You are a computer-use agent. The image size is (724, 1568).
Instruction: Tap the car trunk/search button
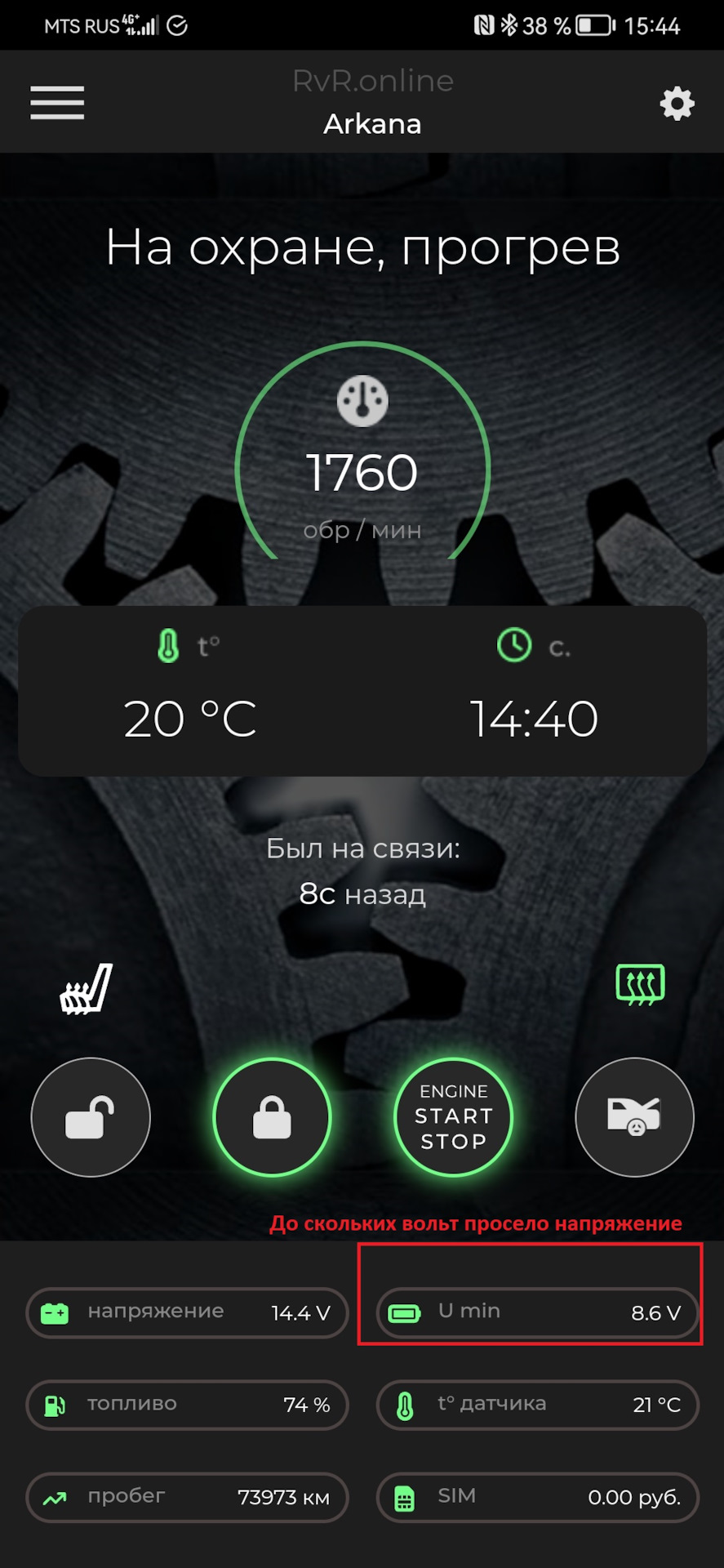tap(634, 1116)
